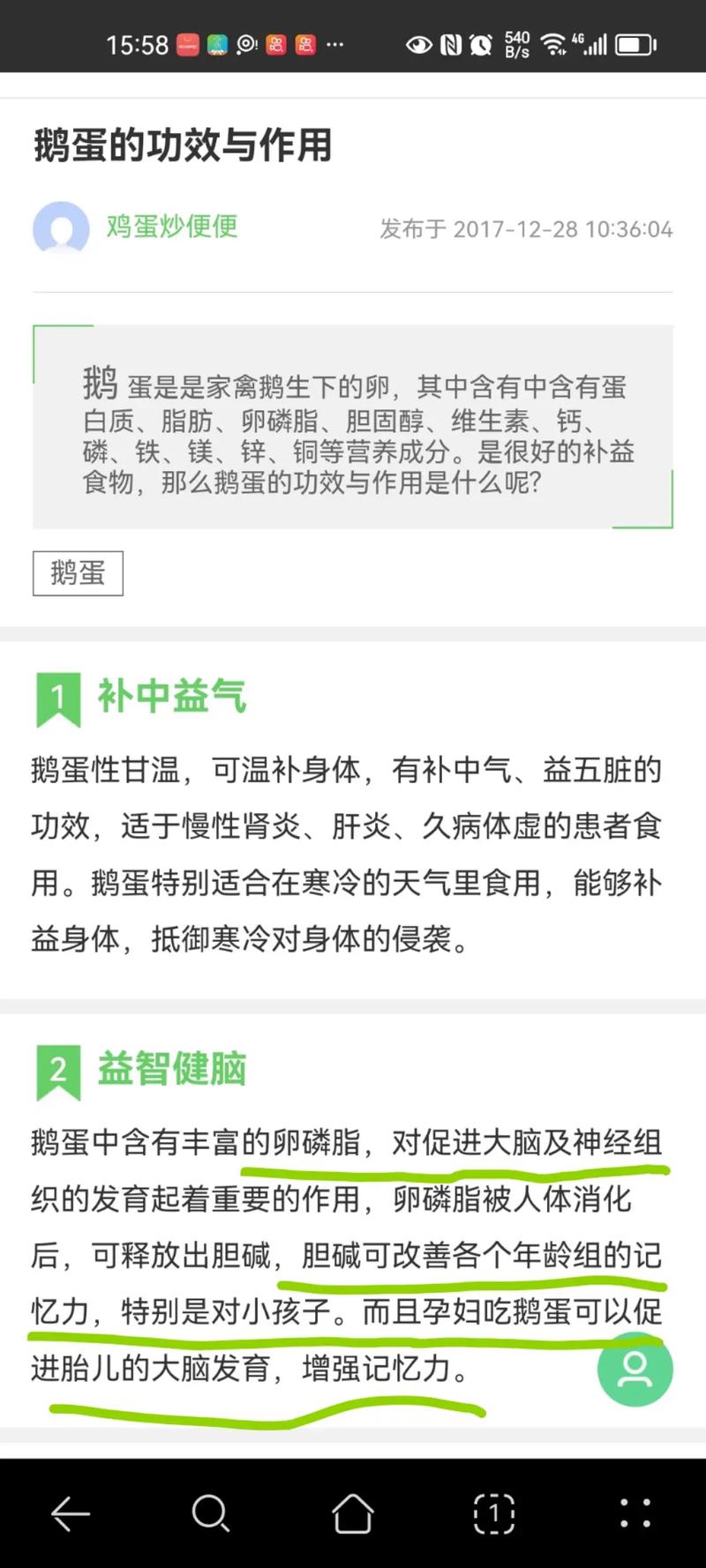Image resolution: width=706 pixels, height=1568 pixels.
Task: Tap the green floating profile button
Action: click(635, 1369)
